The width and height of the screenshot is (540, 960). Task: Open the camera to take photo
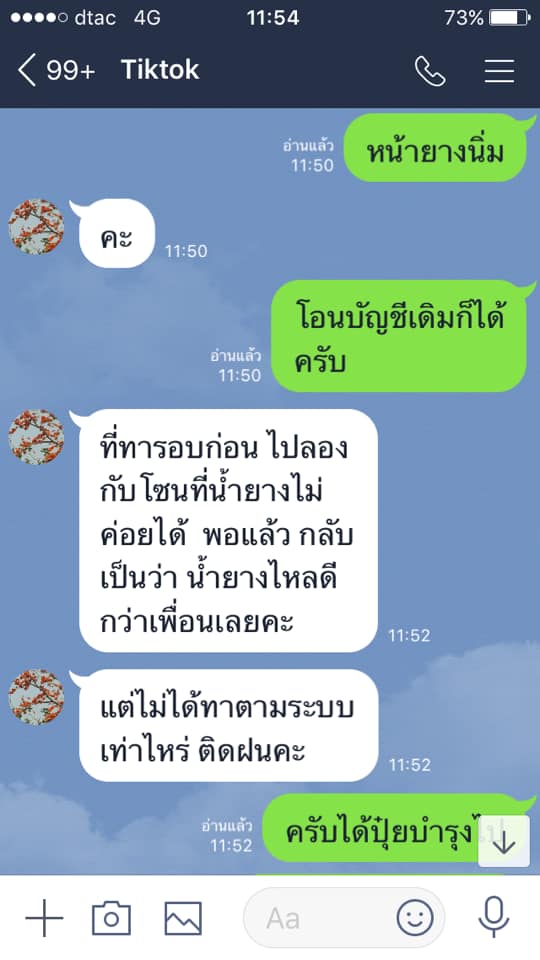(111, 918)
